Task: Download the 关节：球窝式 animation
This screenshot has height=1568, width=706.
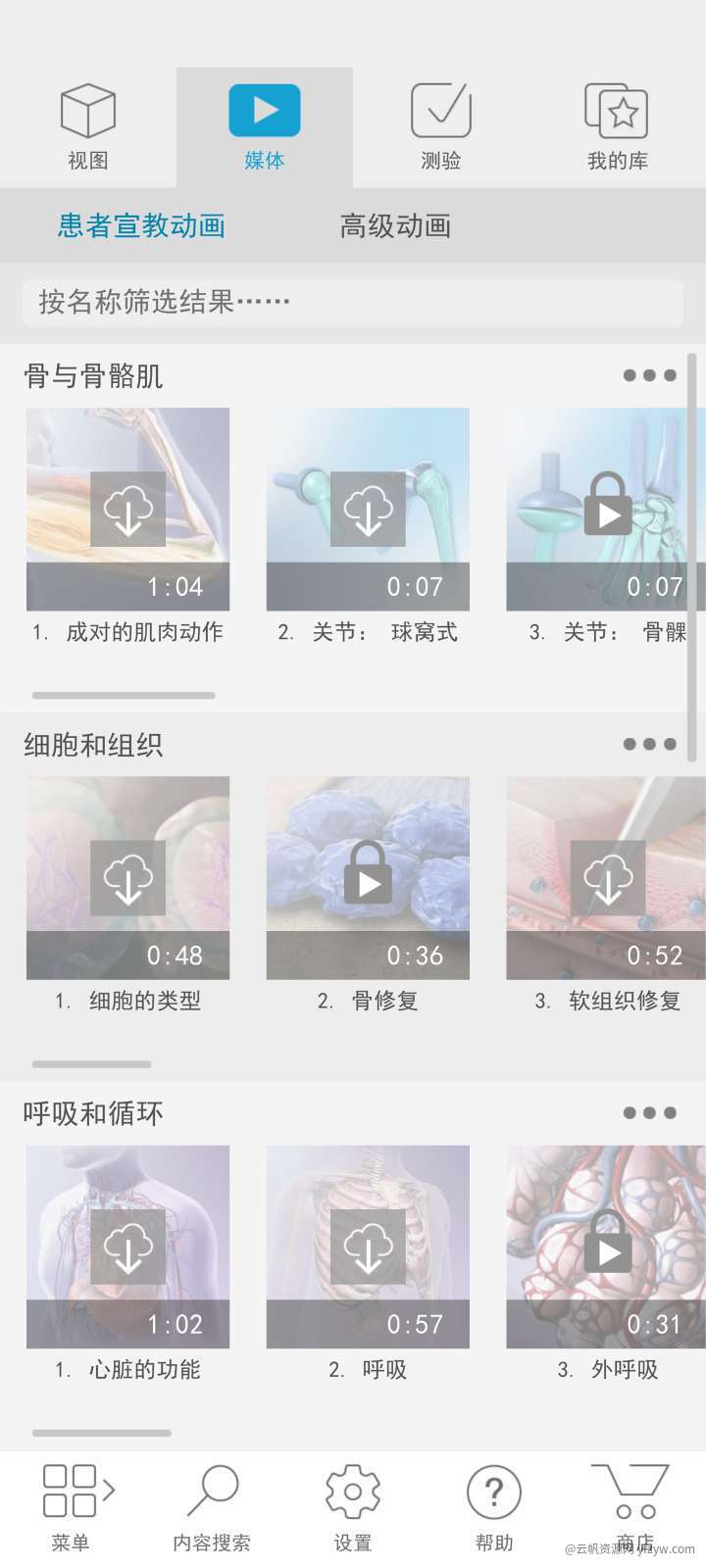Action: [368, 510]
